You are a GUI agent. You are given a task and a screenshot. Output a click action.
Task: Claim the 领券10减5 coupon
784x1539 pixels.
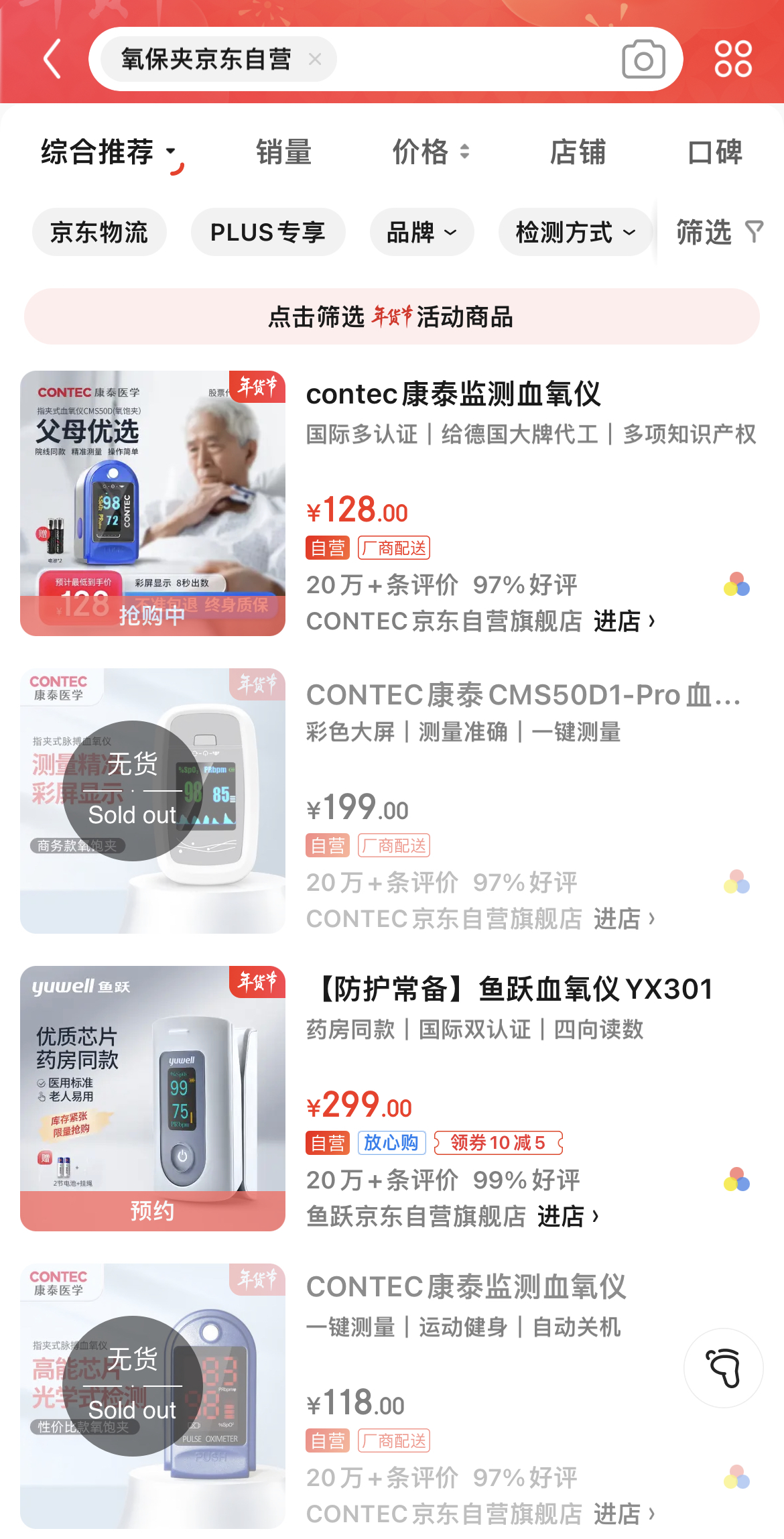click(499, 1144)
